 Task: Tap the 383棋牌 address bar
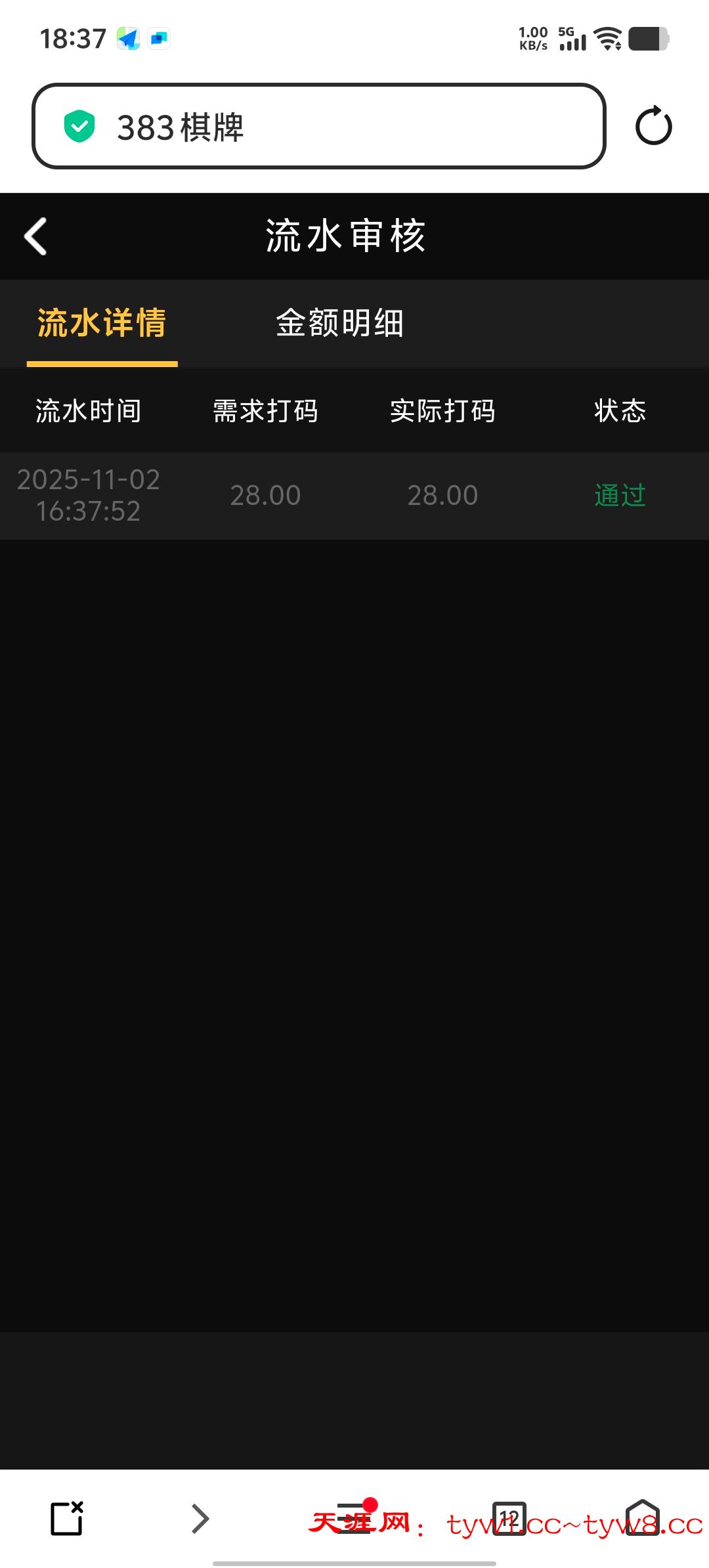318,126
